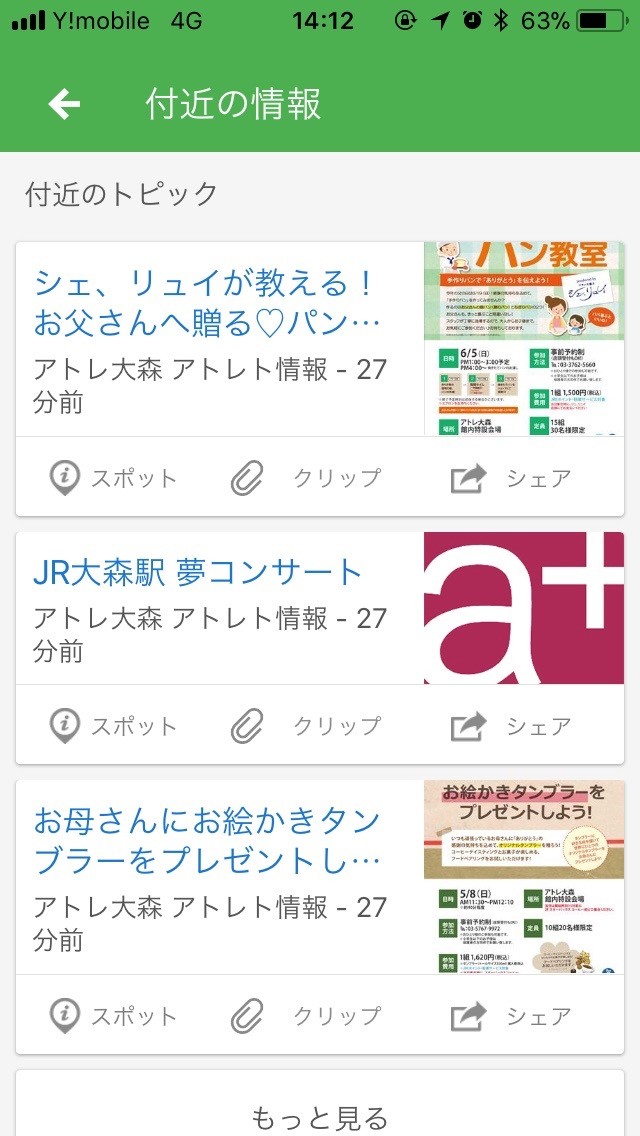Open the JR大森駅 夢コンサート topic
Screen dimensions: 640x1136
198,573
